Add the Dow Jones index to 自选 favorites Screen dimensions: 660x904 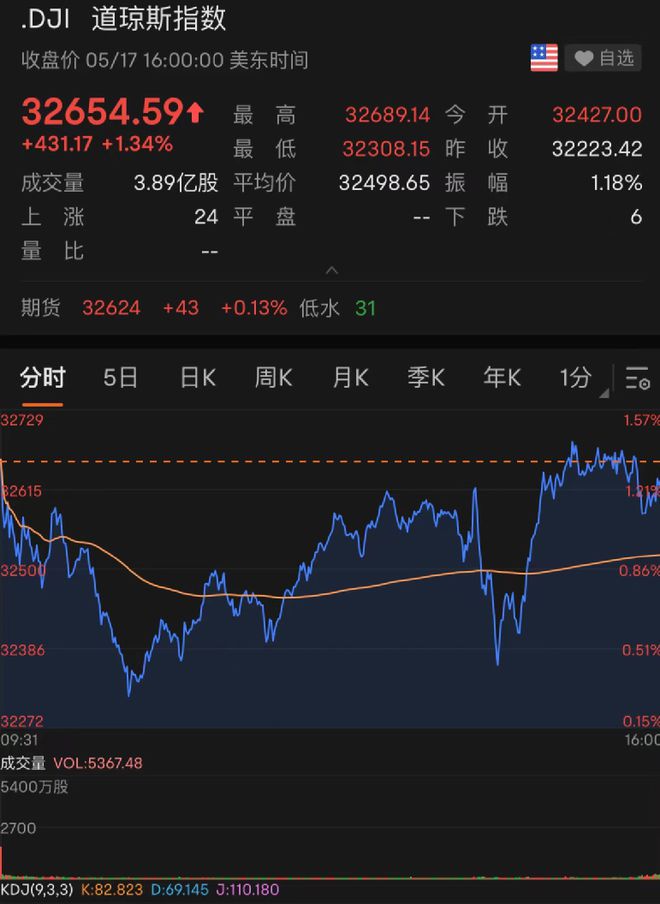click(x=603, y=58)
